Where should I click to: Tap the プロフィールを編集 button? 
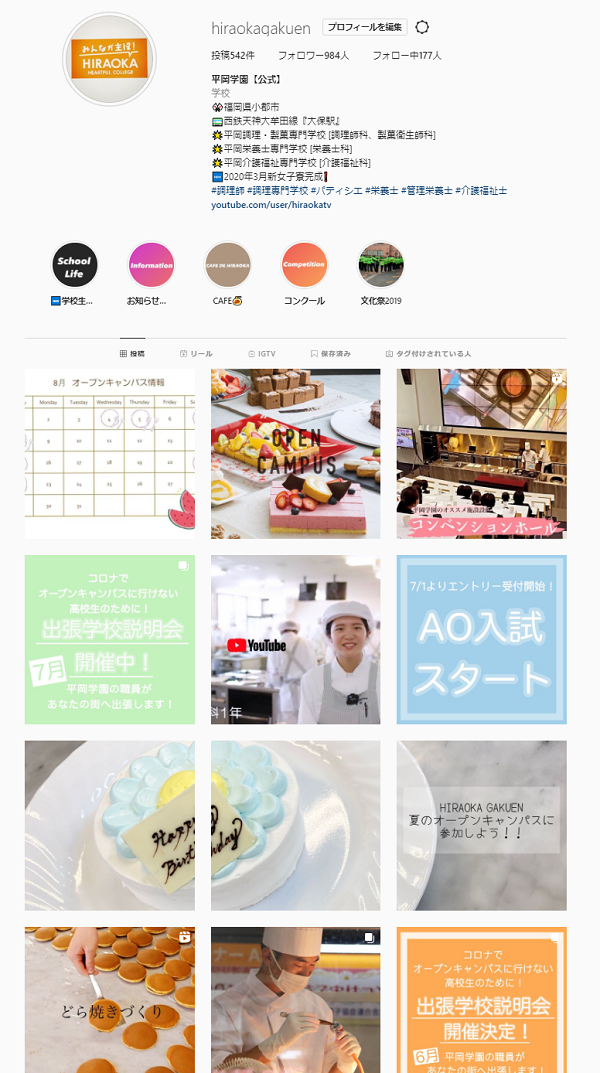[365, 27]
